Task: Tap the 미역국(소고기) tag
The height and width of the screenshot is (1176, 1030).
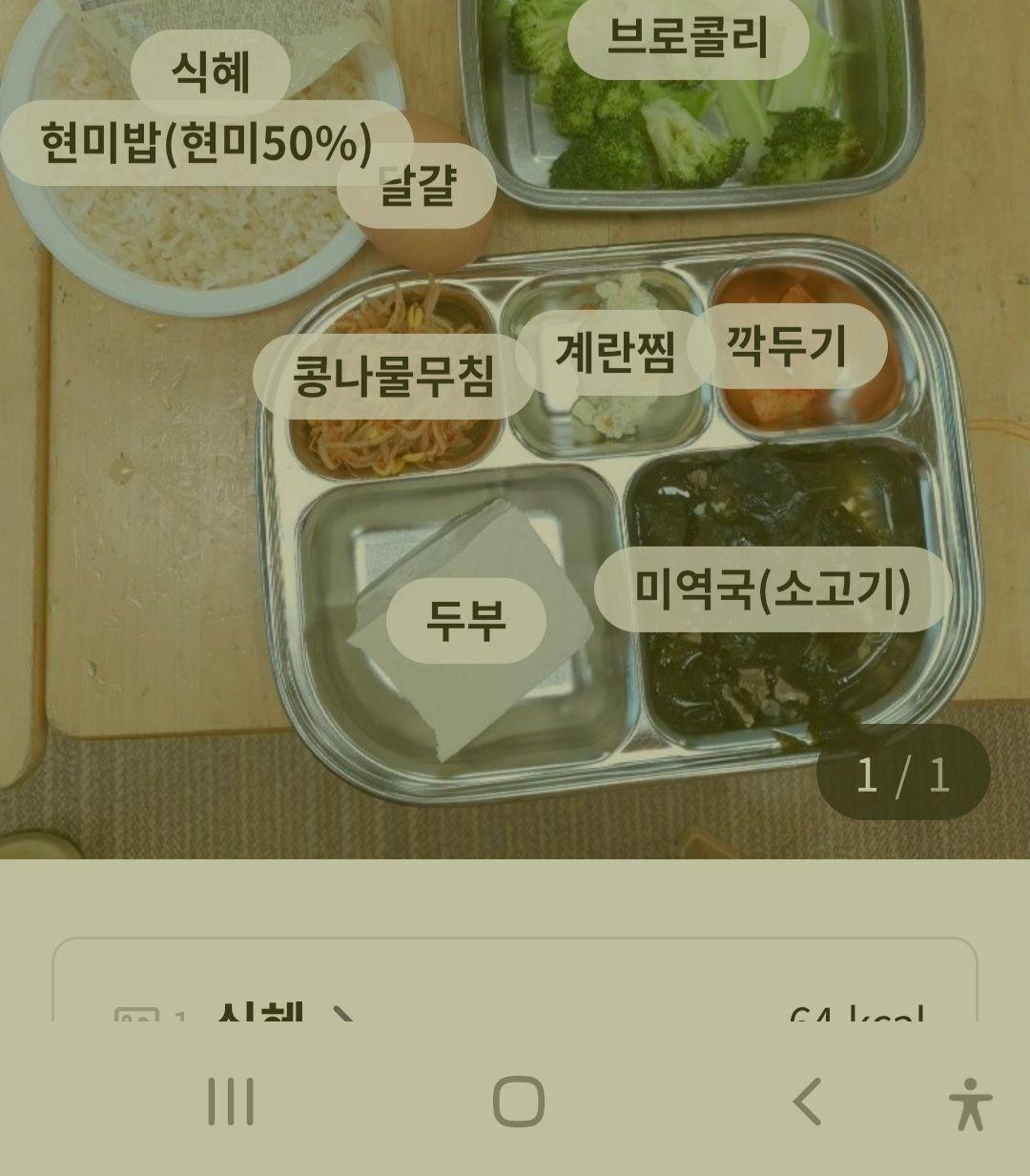Action: [x=772, y=588]
